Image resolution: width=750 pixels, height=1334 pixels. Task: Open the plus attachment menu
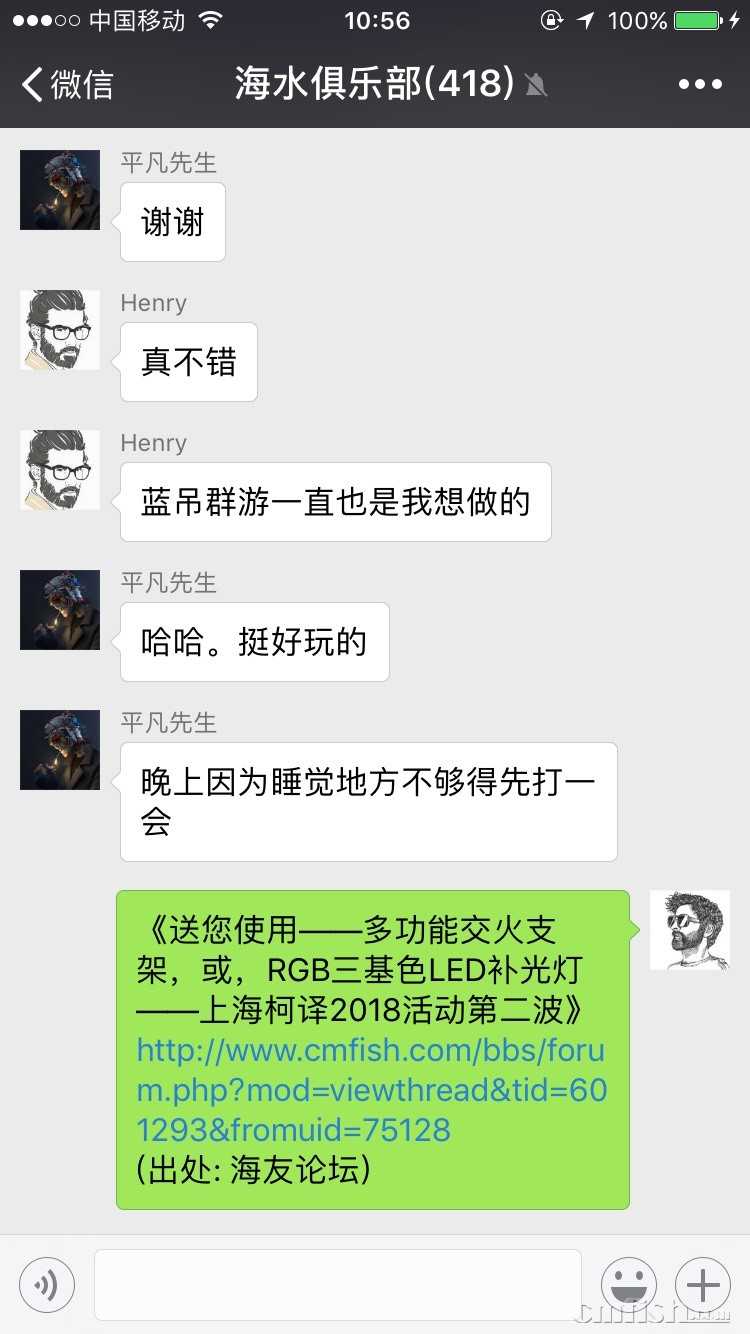point(703,1284)
